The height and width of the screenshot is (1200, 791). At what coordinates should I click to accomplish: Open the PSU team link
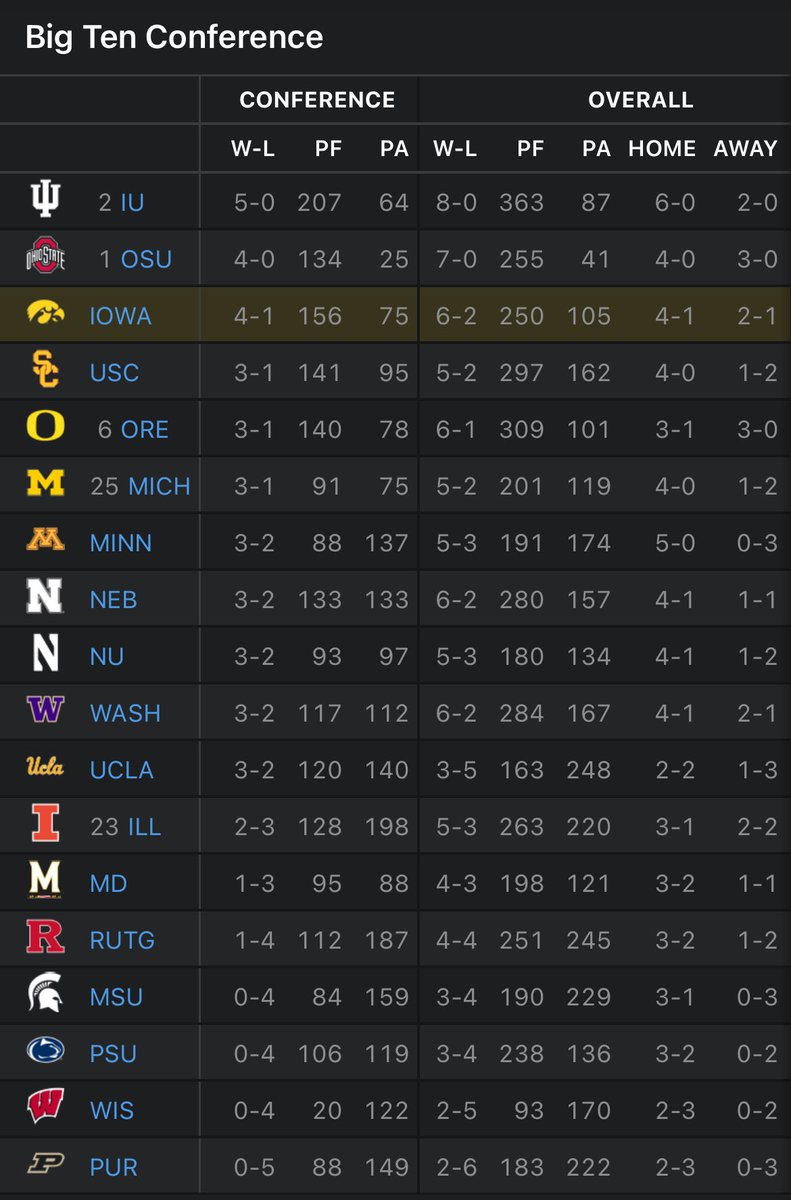pyautogui.click(x=113, y=1054)
